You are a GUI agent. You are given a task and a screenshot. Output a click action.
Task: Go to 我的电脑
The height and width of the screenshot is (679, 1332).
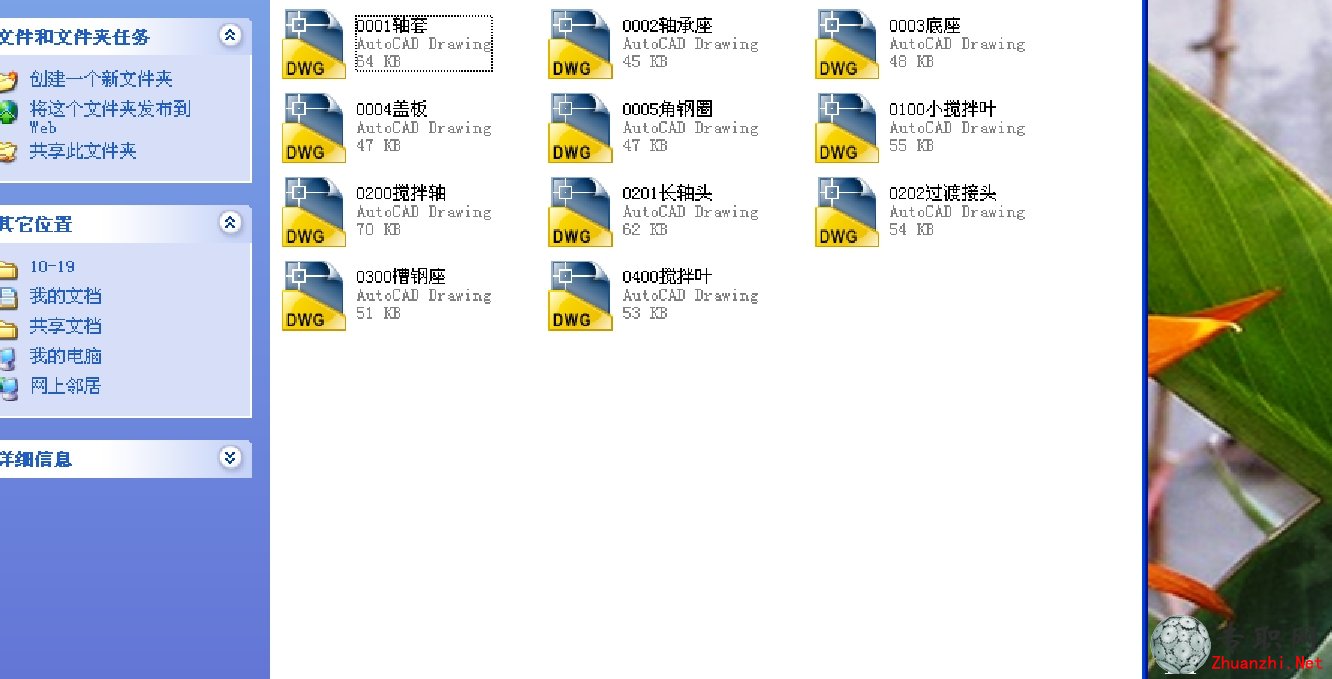[65, 356]
